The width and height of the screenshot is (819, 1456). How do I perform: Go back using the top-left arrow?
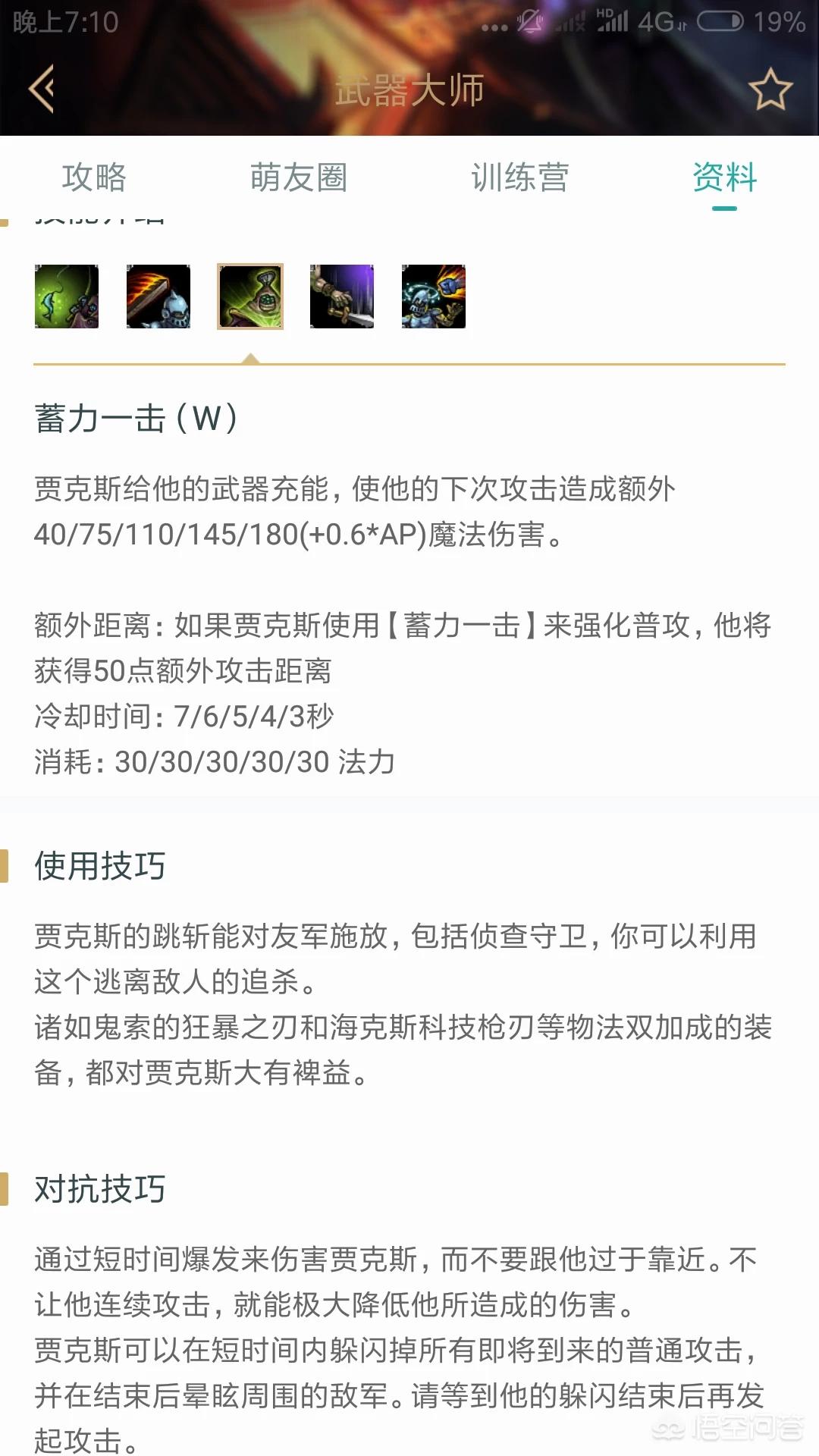(x=42, y=89)
